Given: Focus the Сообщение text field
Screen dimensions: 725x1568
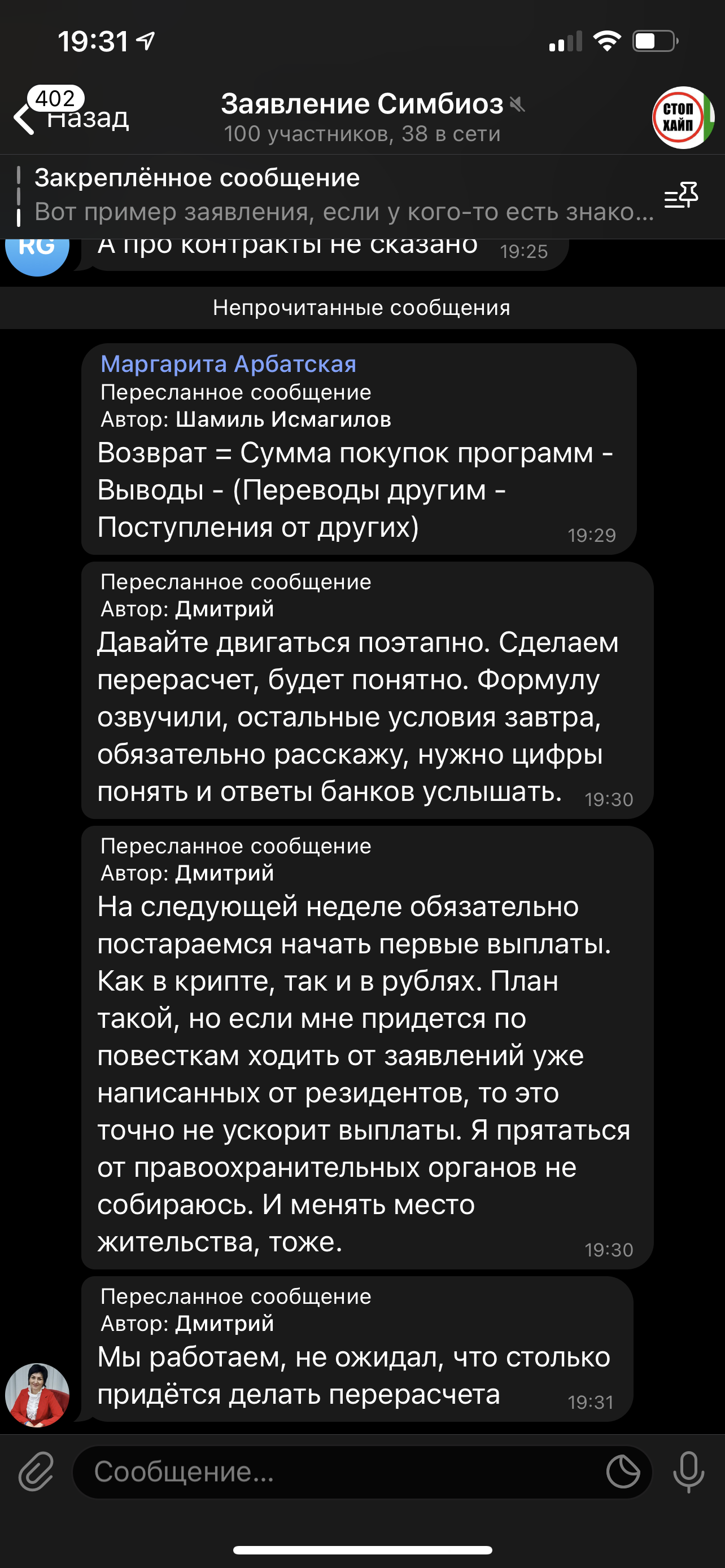Looking at the screenshot, I should 341,1472.
